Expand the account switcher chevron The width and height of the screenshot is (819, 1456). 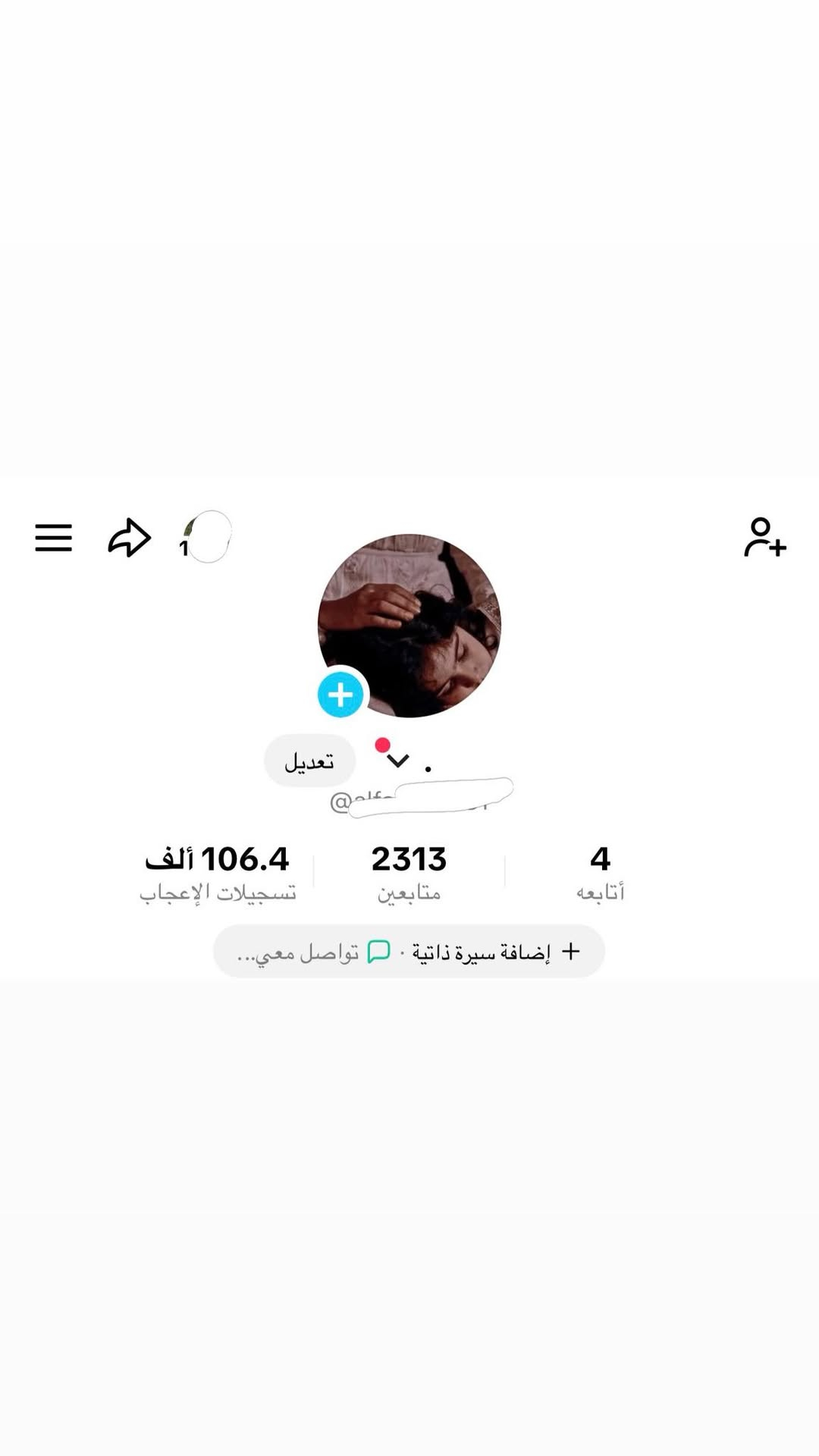[x=398, y=761]
